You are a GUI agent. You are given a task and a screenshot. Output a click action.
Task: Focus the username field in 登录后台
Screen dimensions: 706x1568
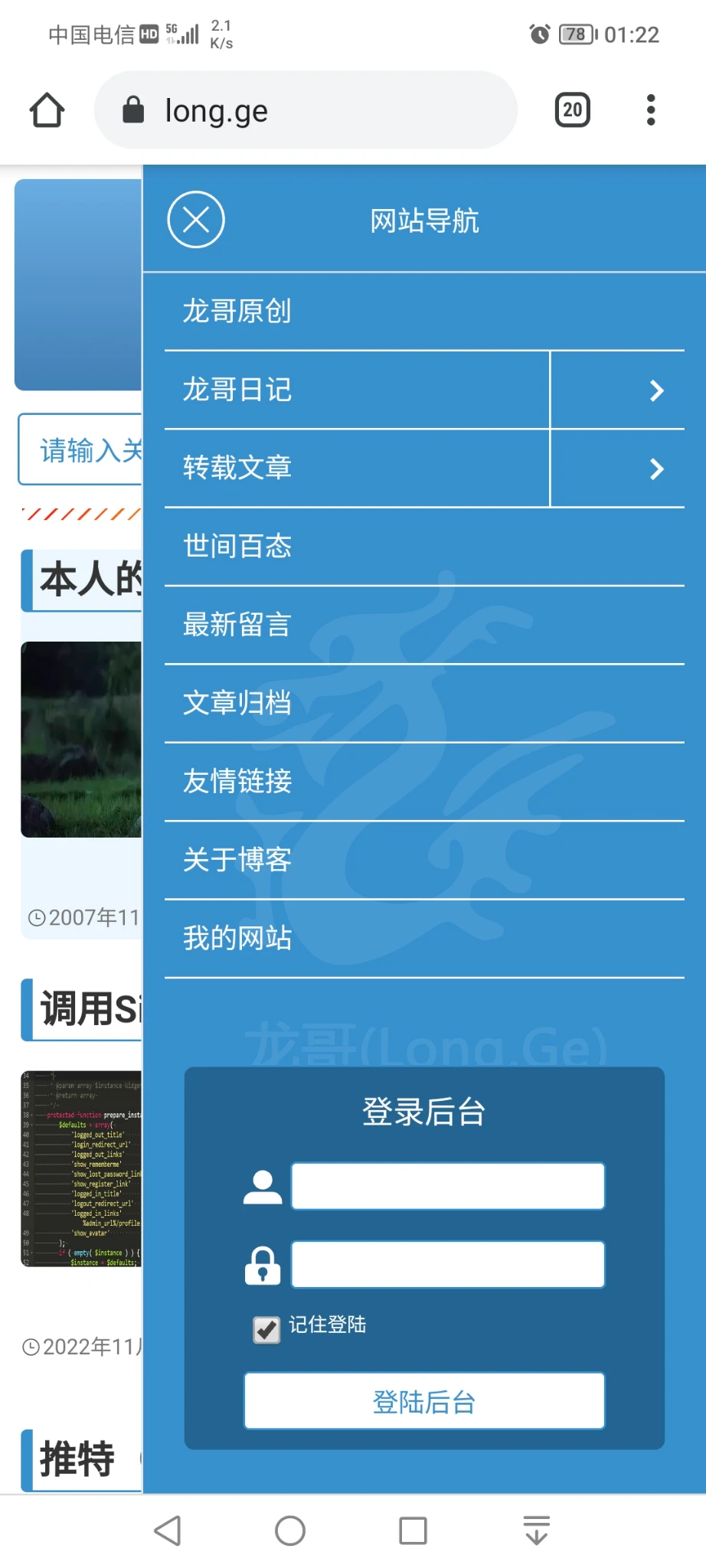448,1186
